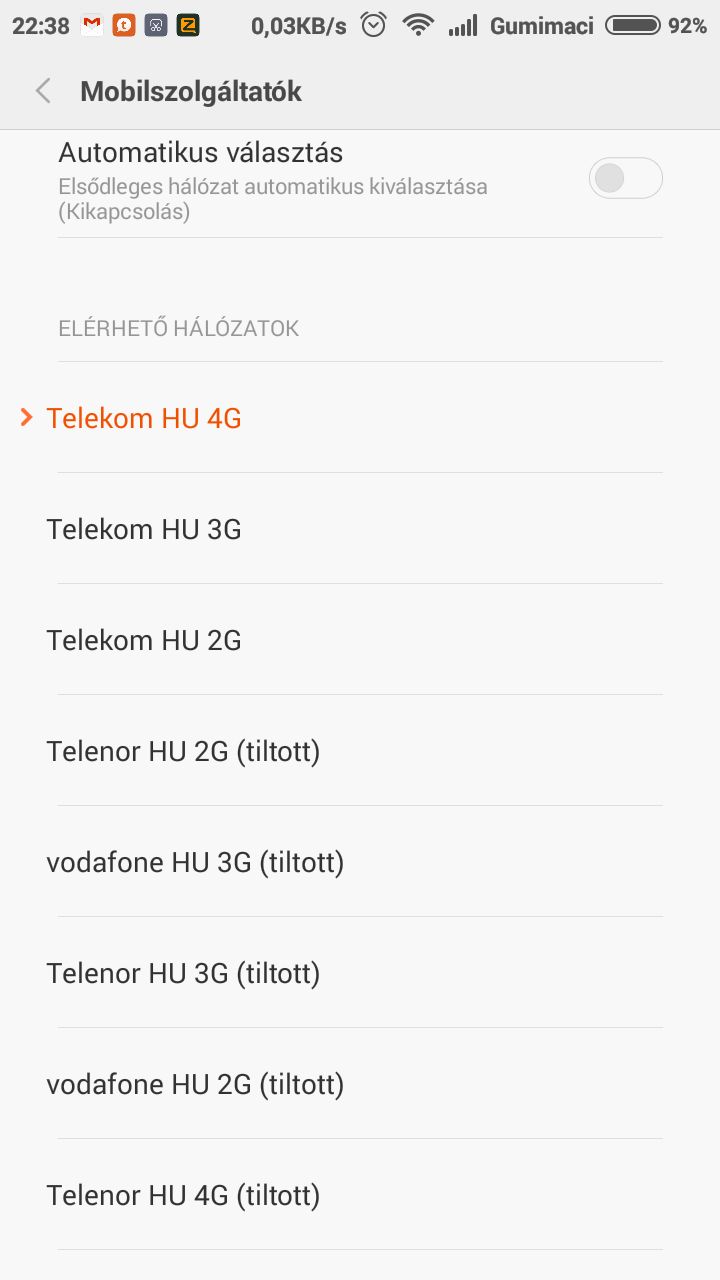Tap vodafone HU 2G (tiltott)
Image resolution: width=720 pixels, height=1280 pixels.
tap(360, 1084)
